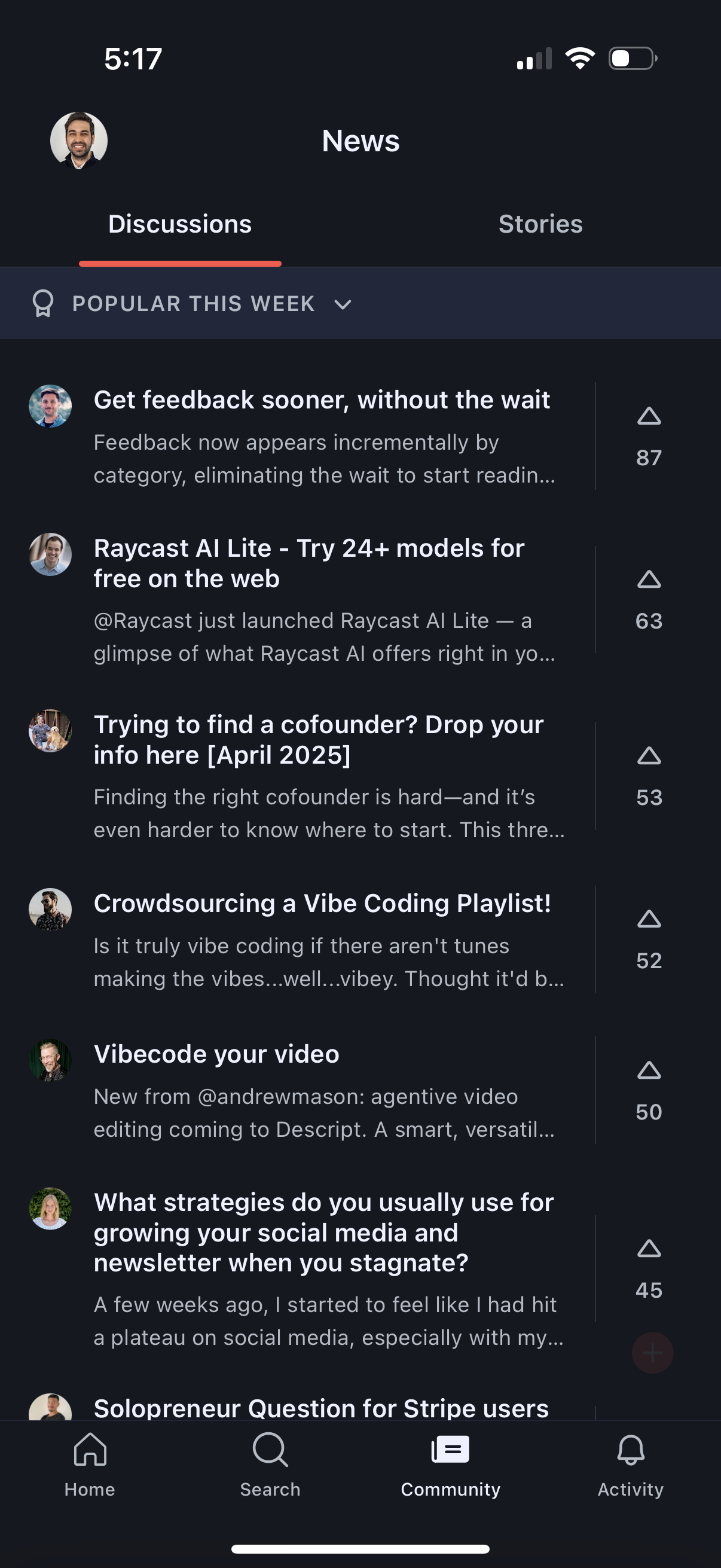
Task: Upvote "Crowdsourcing a Vibe Coding Playlist!"
Action: (649, 920)
